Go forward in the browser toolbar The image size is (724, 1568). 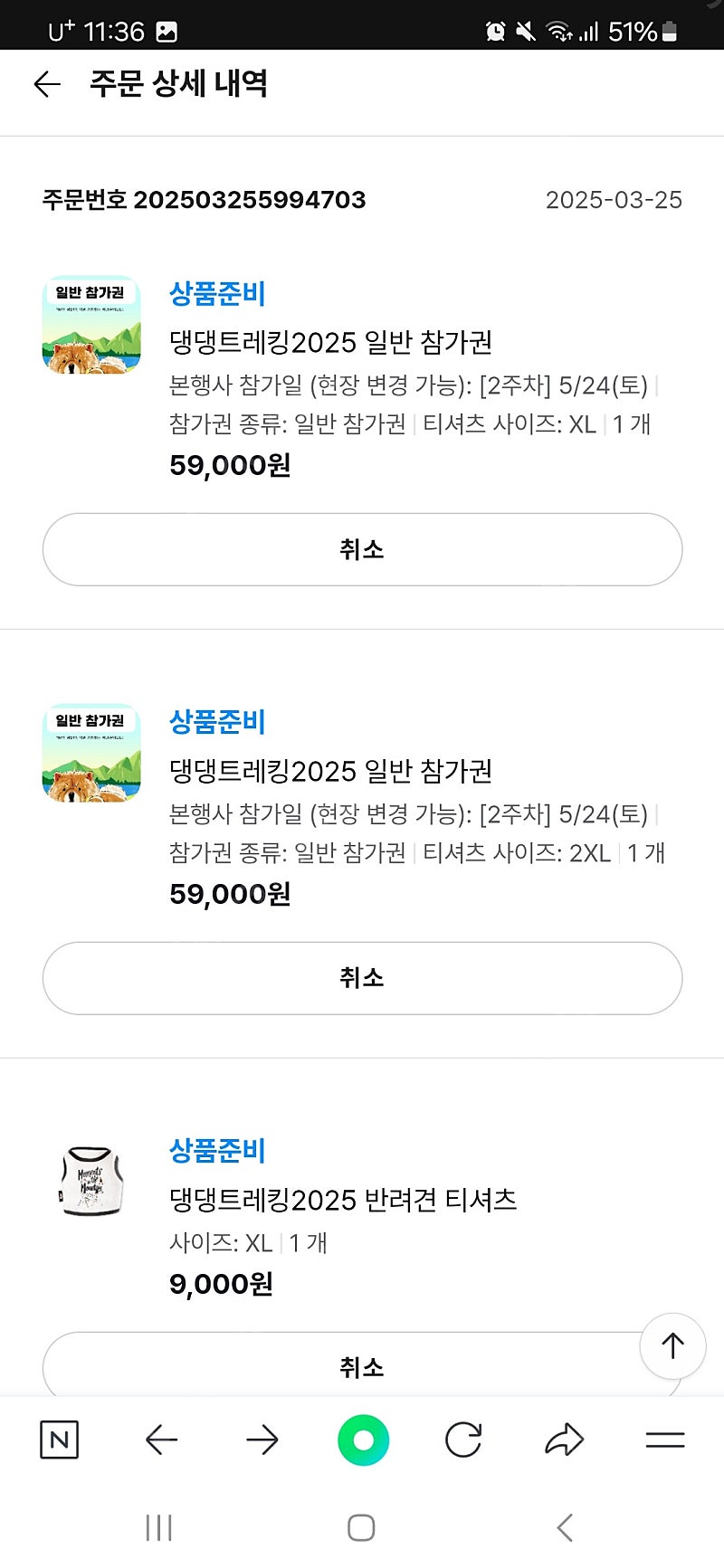[262, 1440]
